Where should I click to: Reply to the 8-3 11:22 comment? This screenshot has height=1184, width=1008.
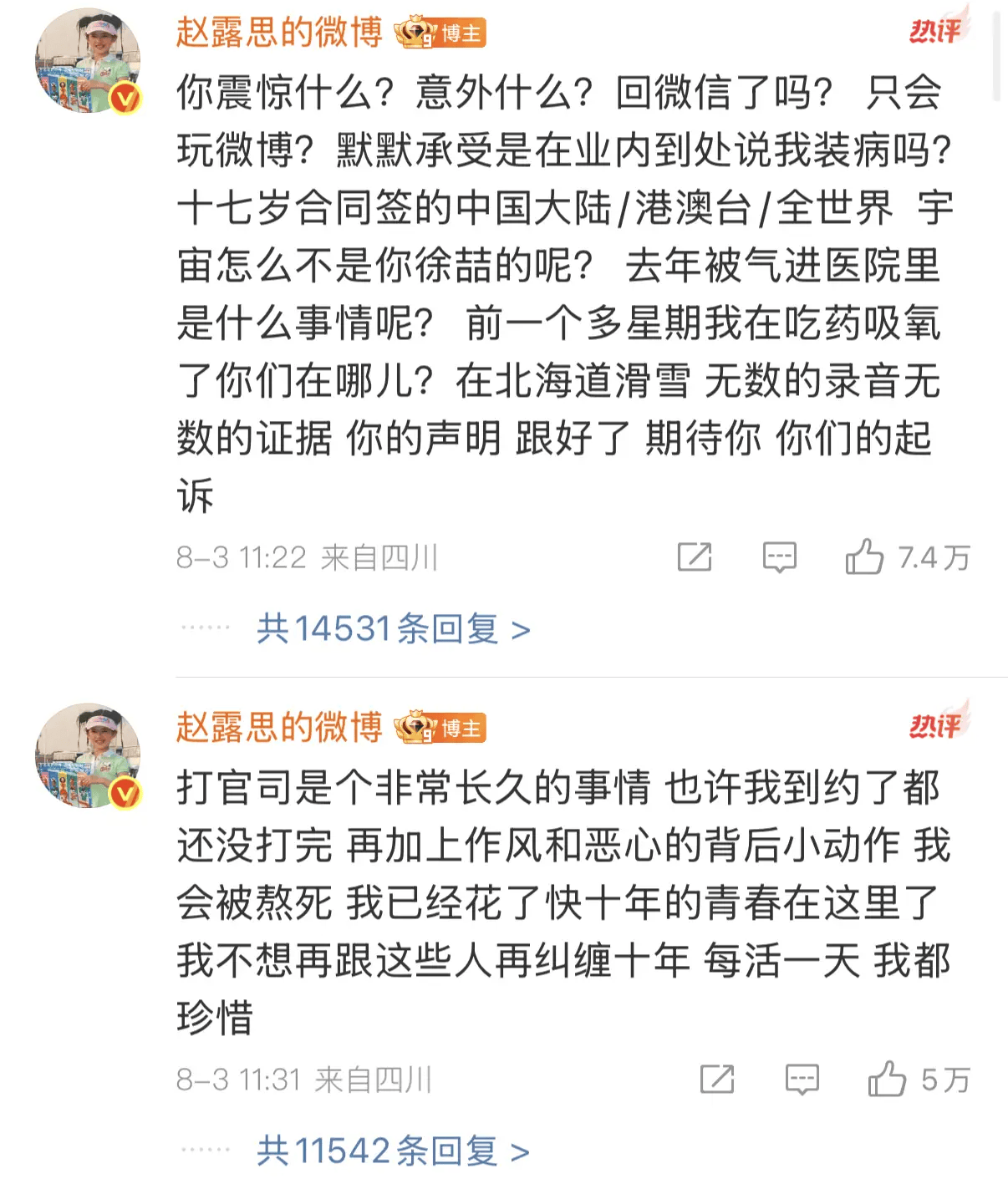[779, 557]
